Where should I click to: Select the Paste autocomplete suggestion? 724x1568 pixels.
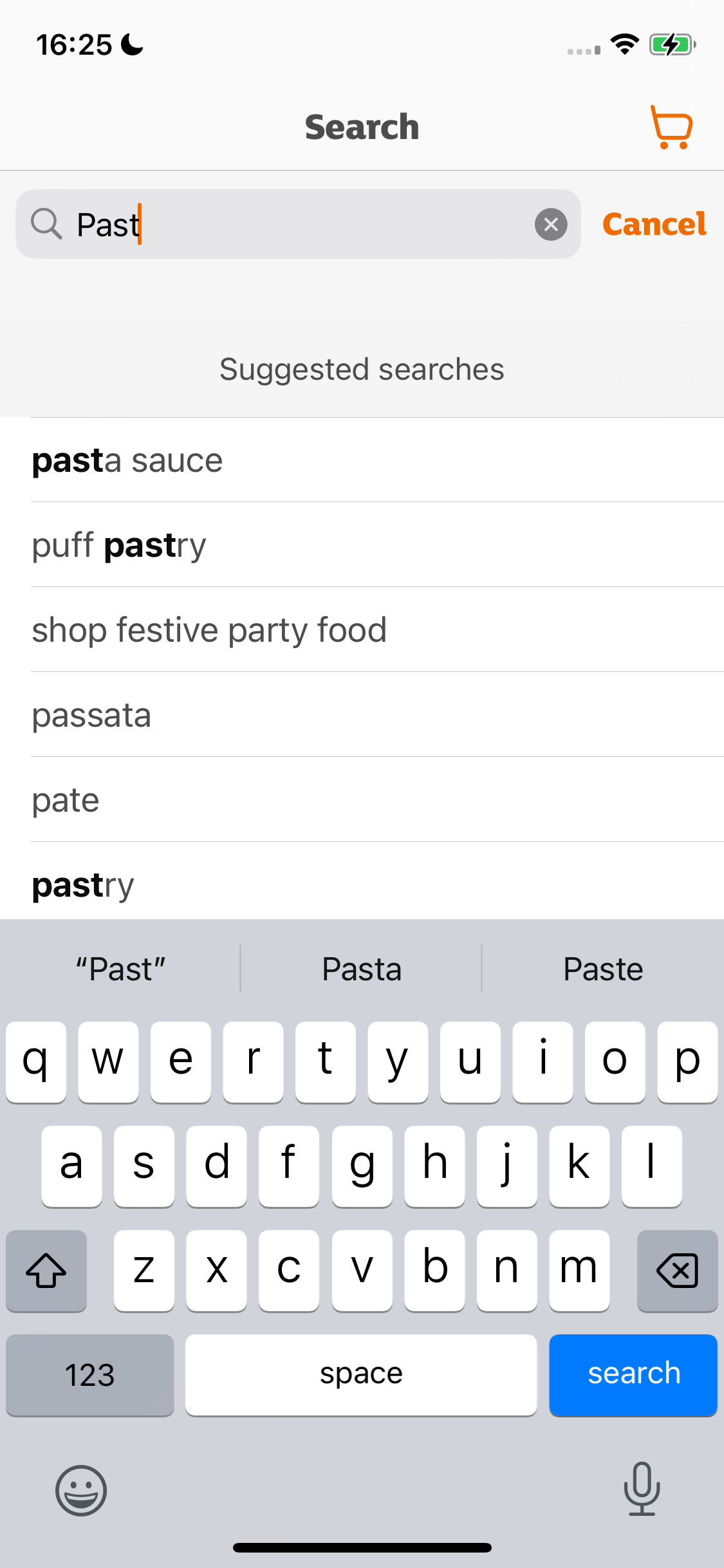tap(602, 968)
